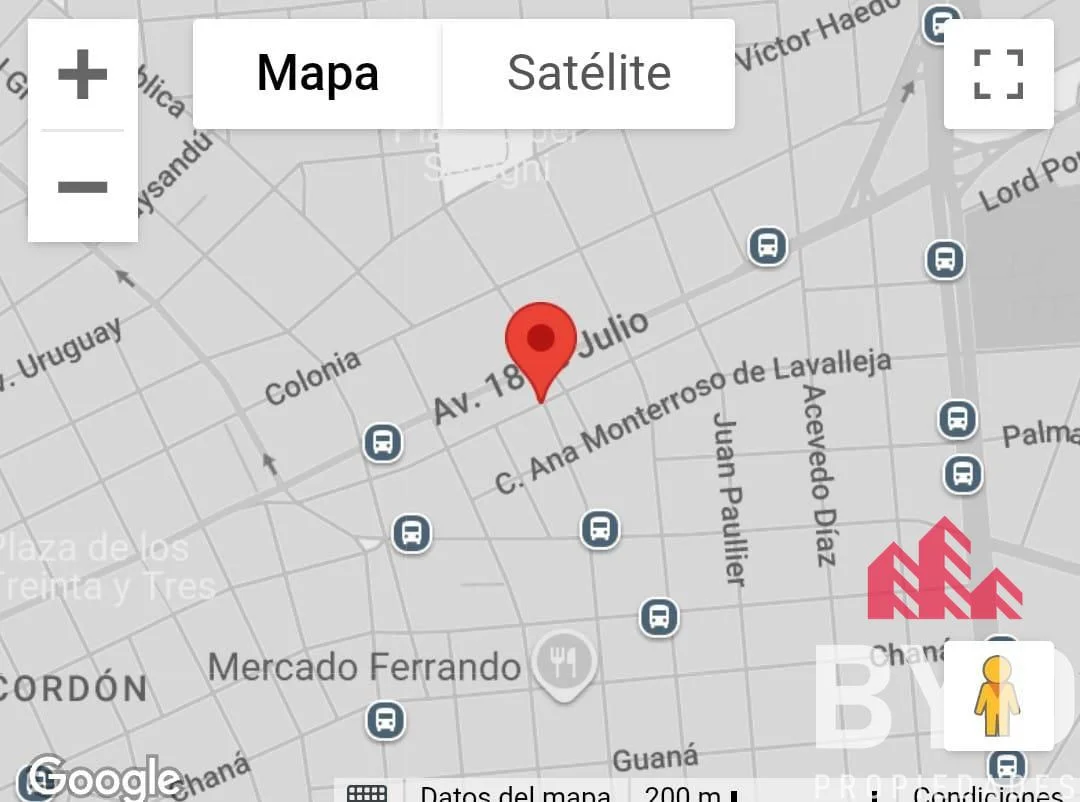Switch to Satélite view
Image resolution: width=1080 pixels, height=802 pixels.
(588, 74)
